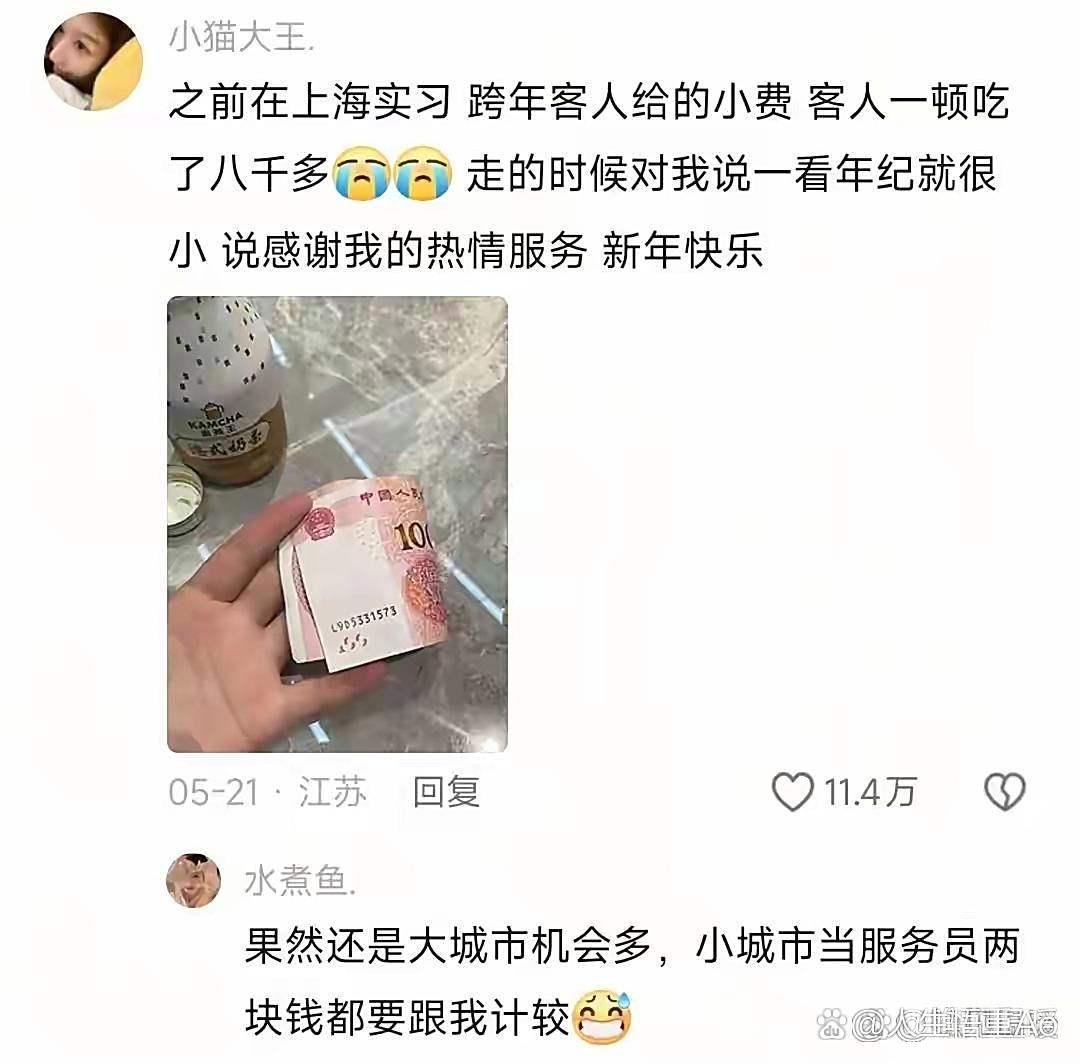Tap the username 小猫大王
Screen dimensions: 1080x1064
pos(240,41)
